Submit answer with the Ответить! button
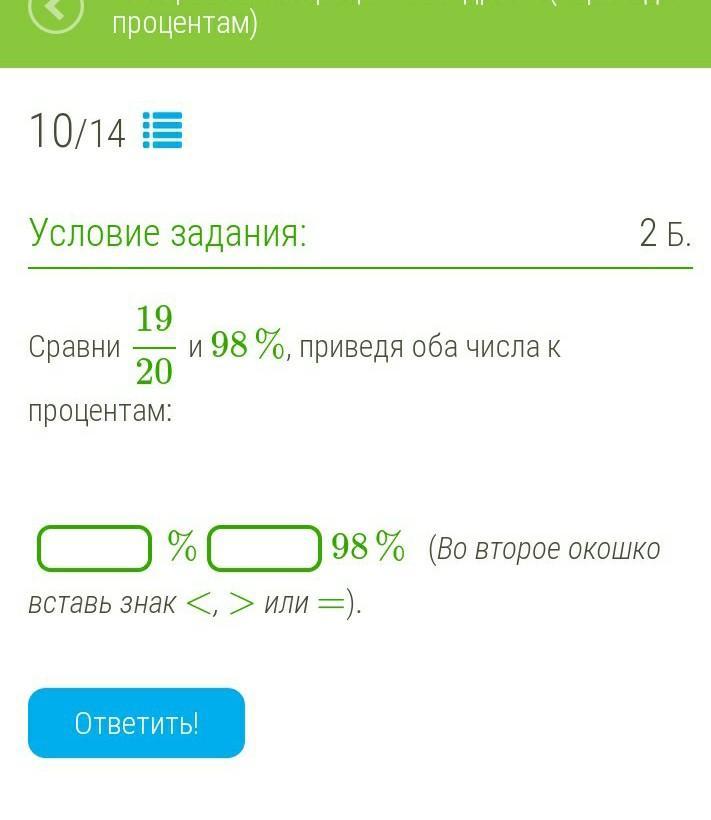711x820 pixels. [x=136, y=723]
